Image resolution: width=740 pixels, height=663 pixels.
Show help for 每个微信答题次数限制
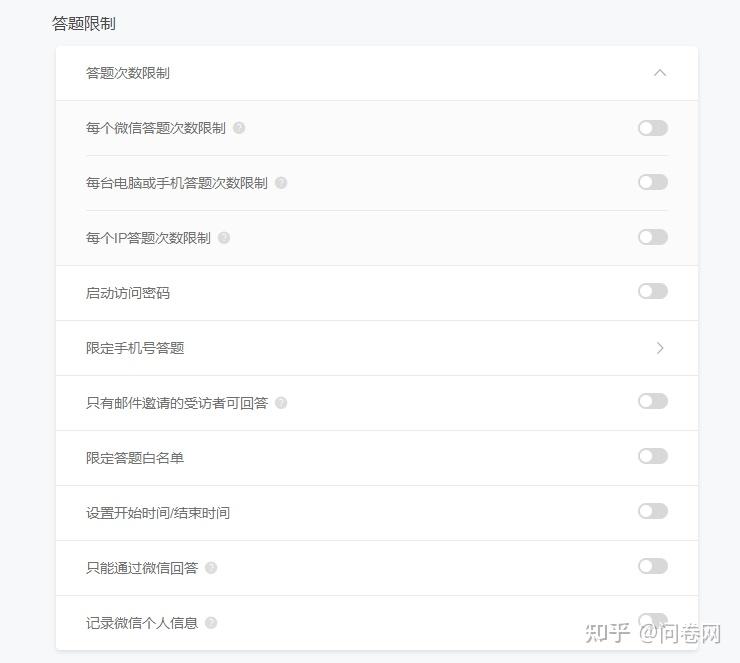click(239, 128)
